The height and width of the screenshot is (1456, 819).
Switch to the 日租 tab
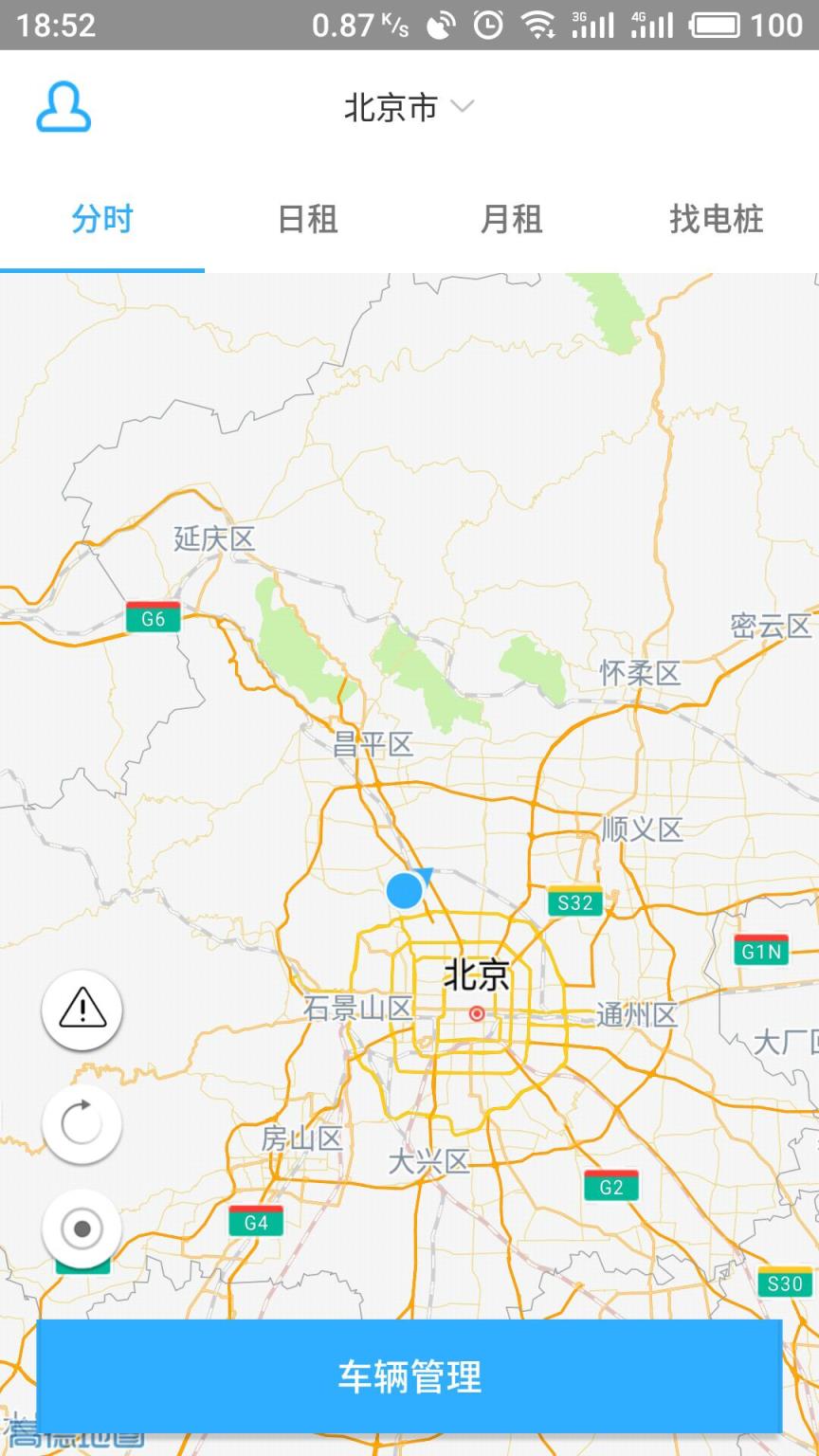pos(307,219)
